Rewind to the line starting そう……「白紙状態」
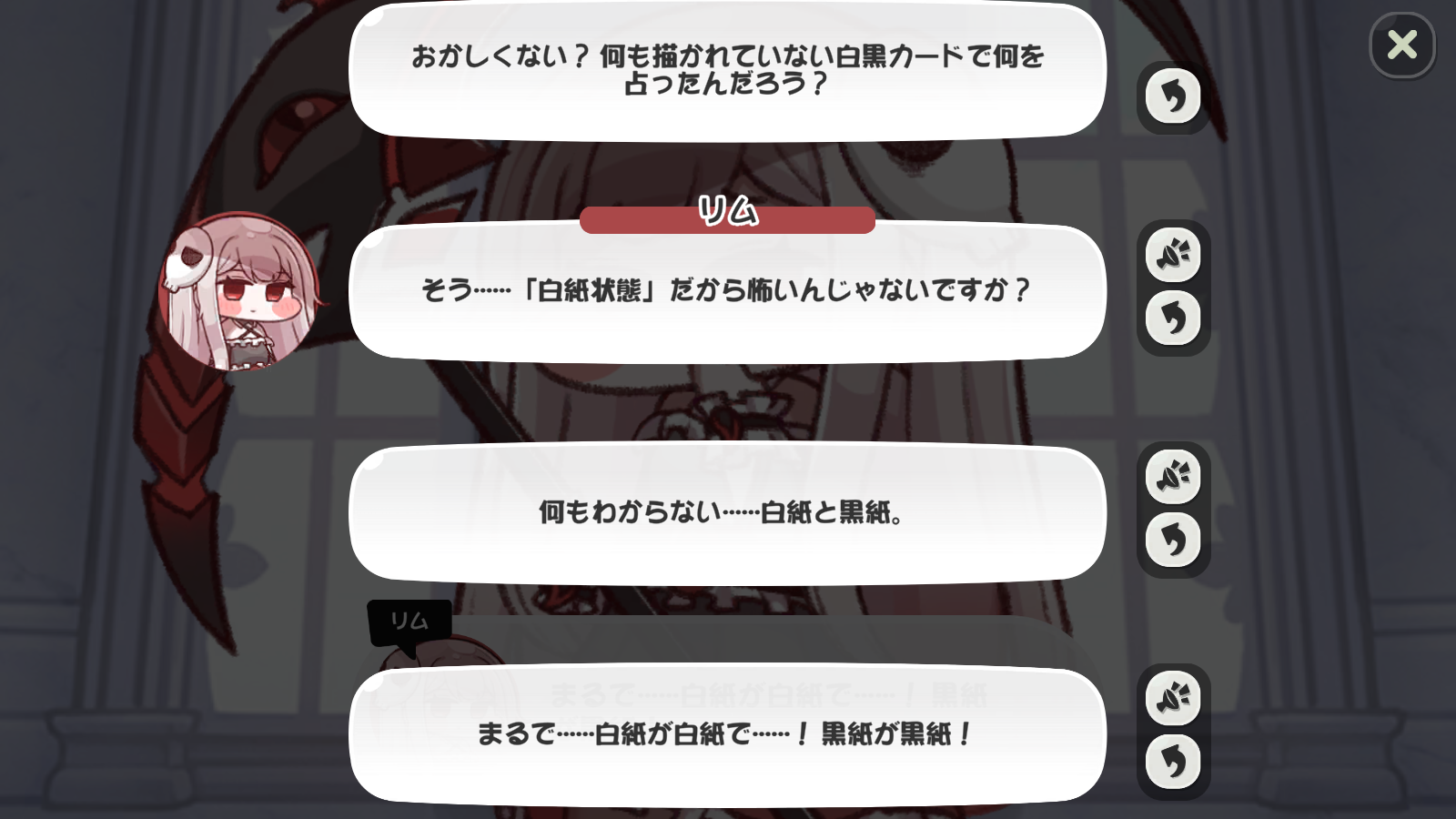Screen dimensions: 1456x819 click(1173, 318)
